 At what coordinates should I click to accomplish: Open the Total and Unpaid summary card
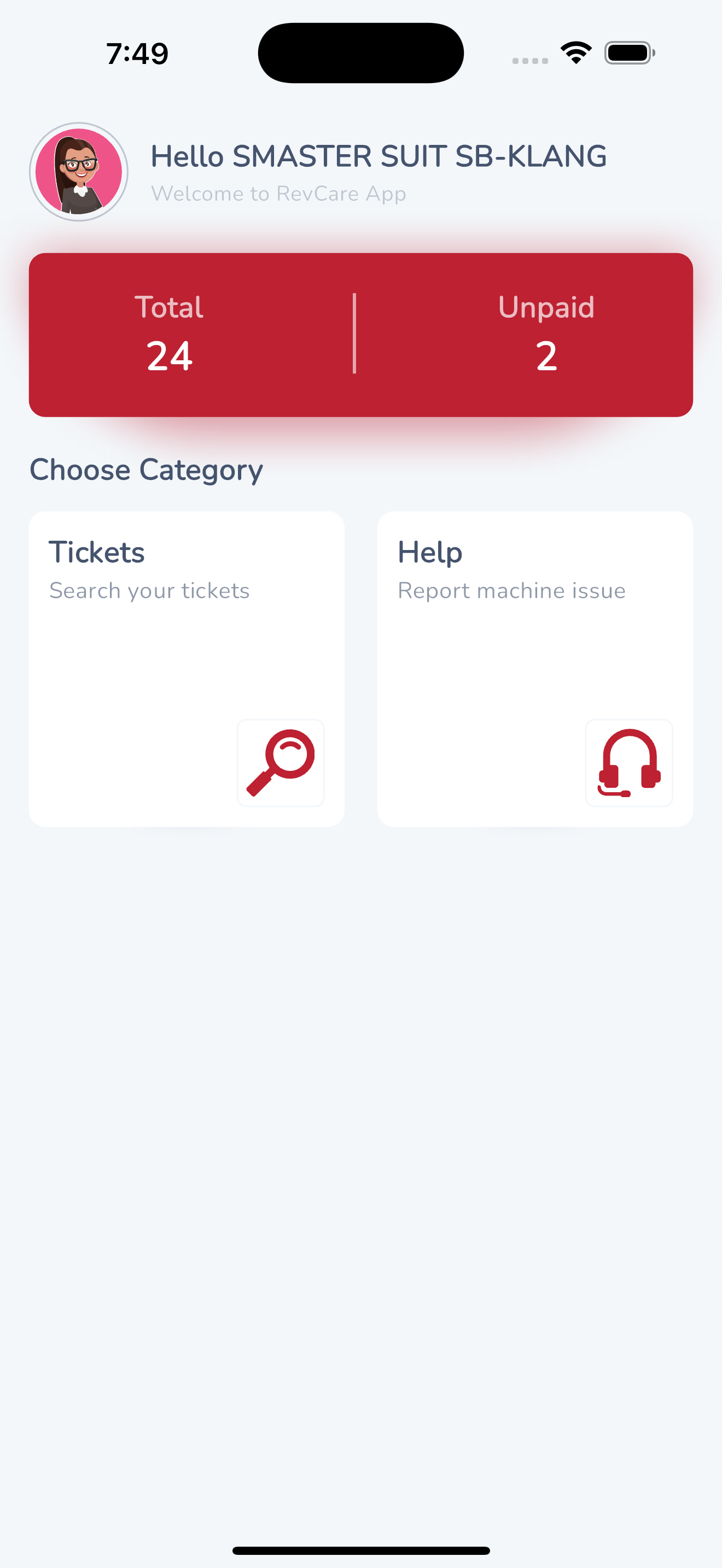coord(361,335)
